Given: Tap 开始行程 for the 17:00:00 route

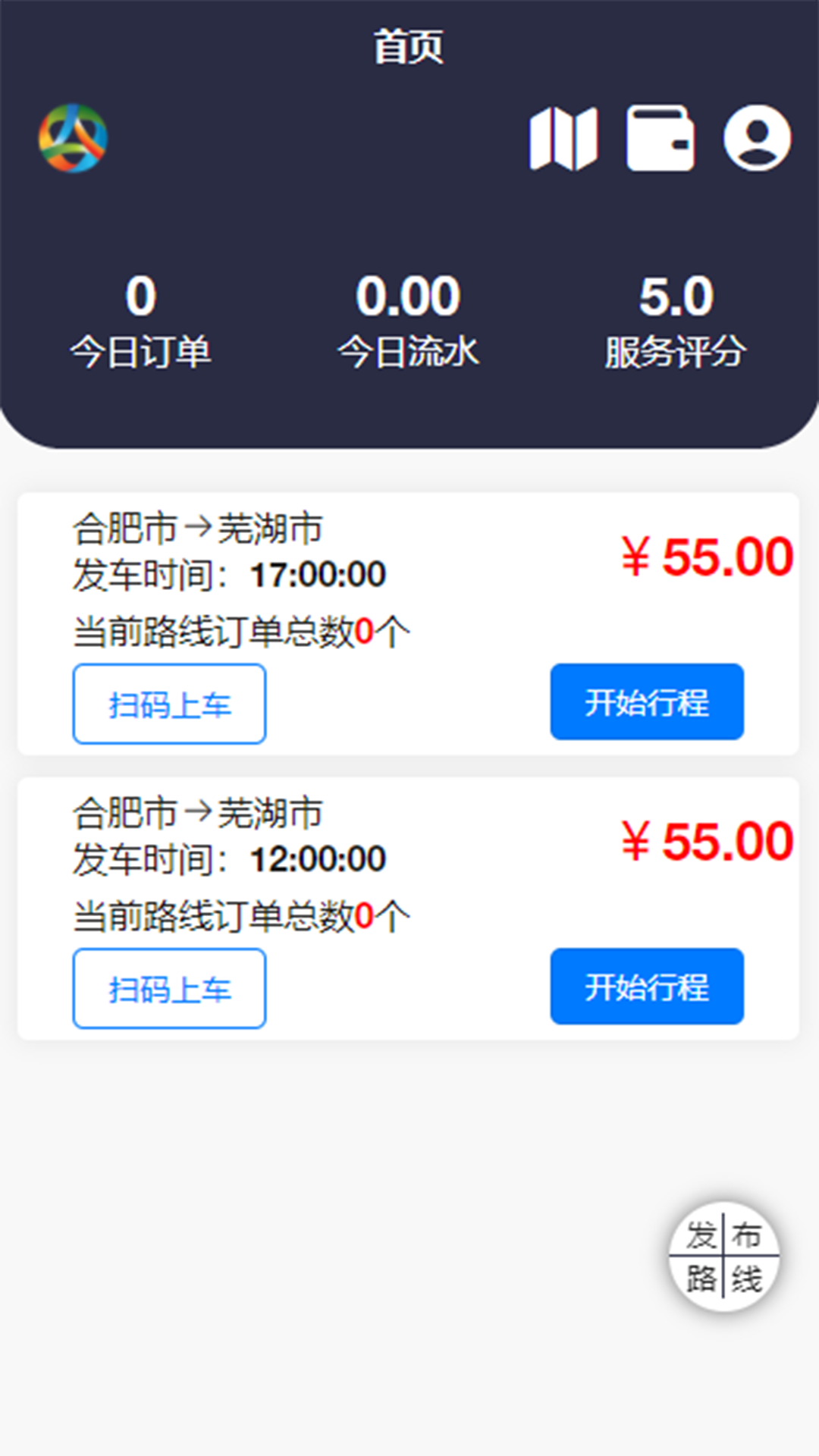Looking at the screenshot, I should click(647, 701).
